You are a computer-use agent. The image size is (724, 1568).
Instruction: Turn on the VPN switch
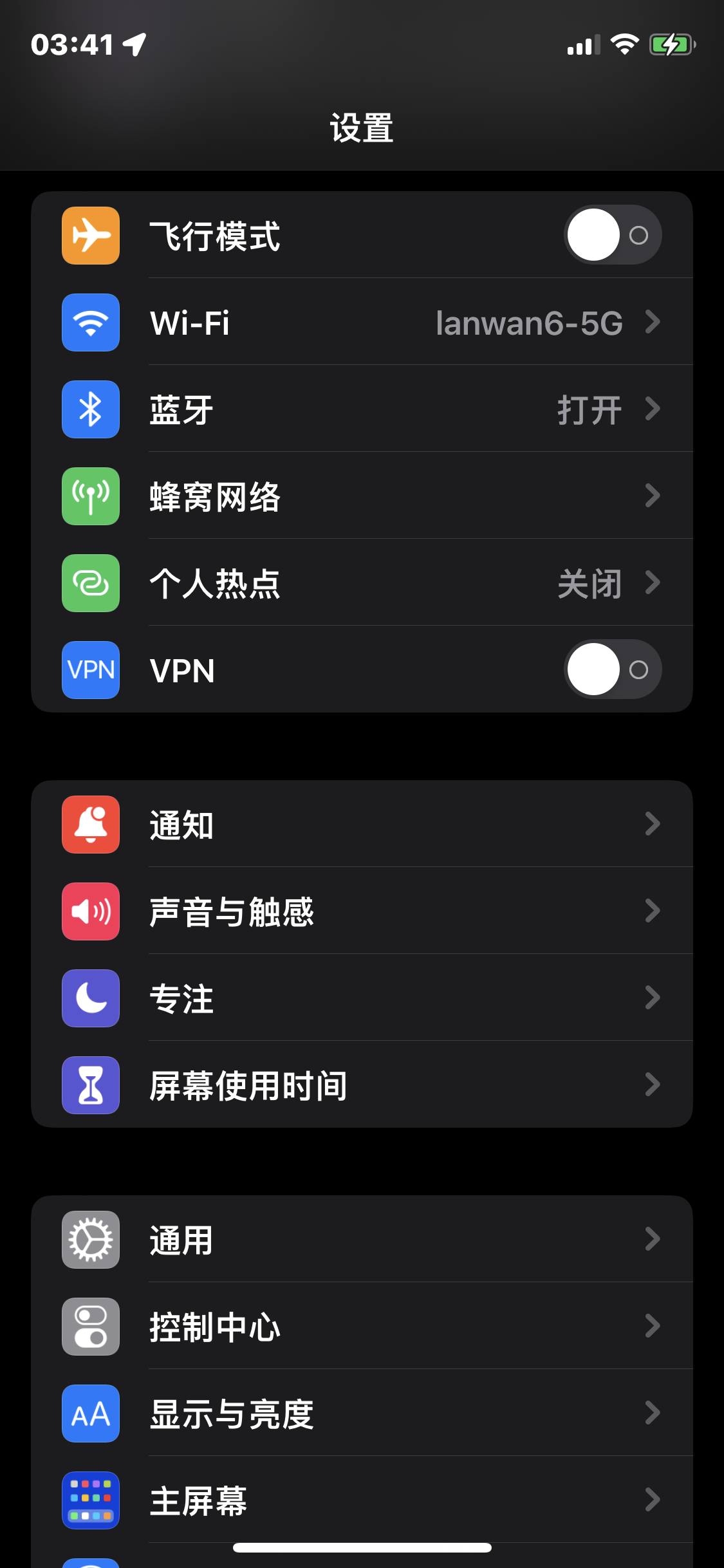612,670
